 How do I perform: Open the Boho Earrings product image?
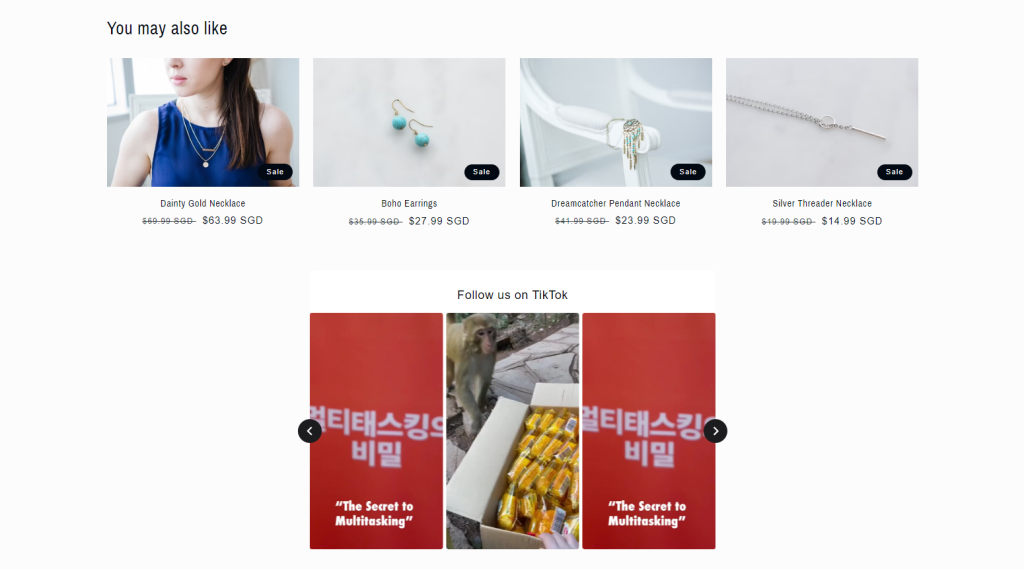(409, 122)
